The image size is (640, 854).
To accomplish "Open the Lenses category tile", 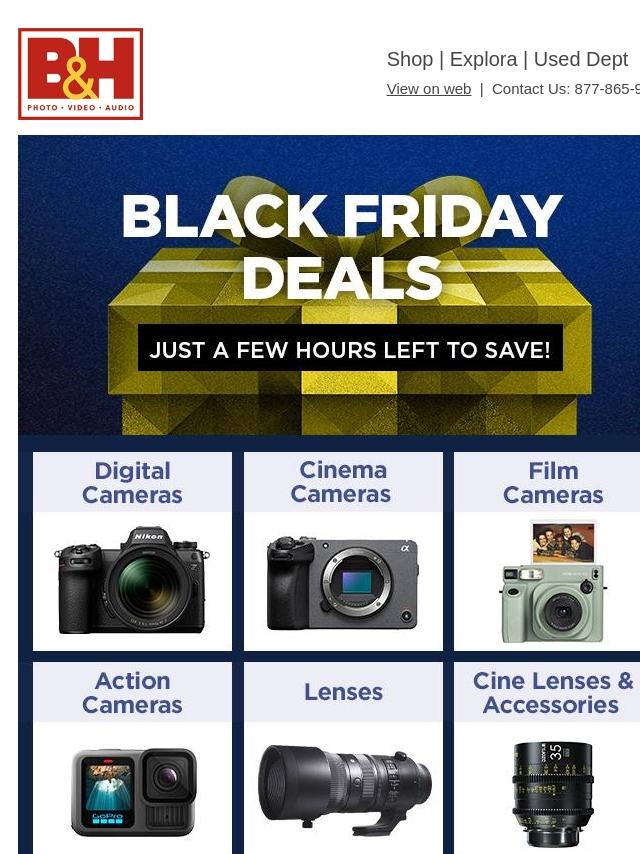I will pos(343,758).
